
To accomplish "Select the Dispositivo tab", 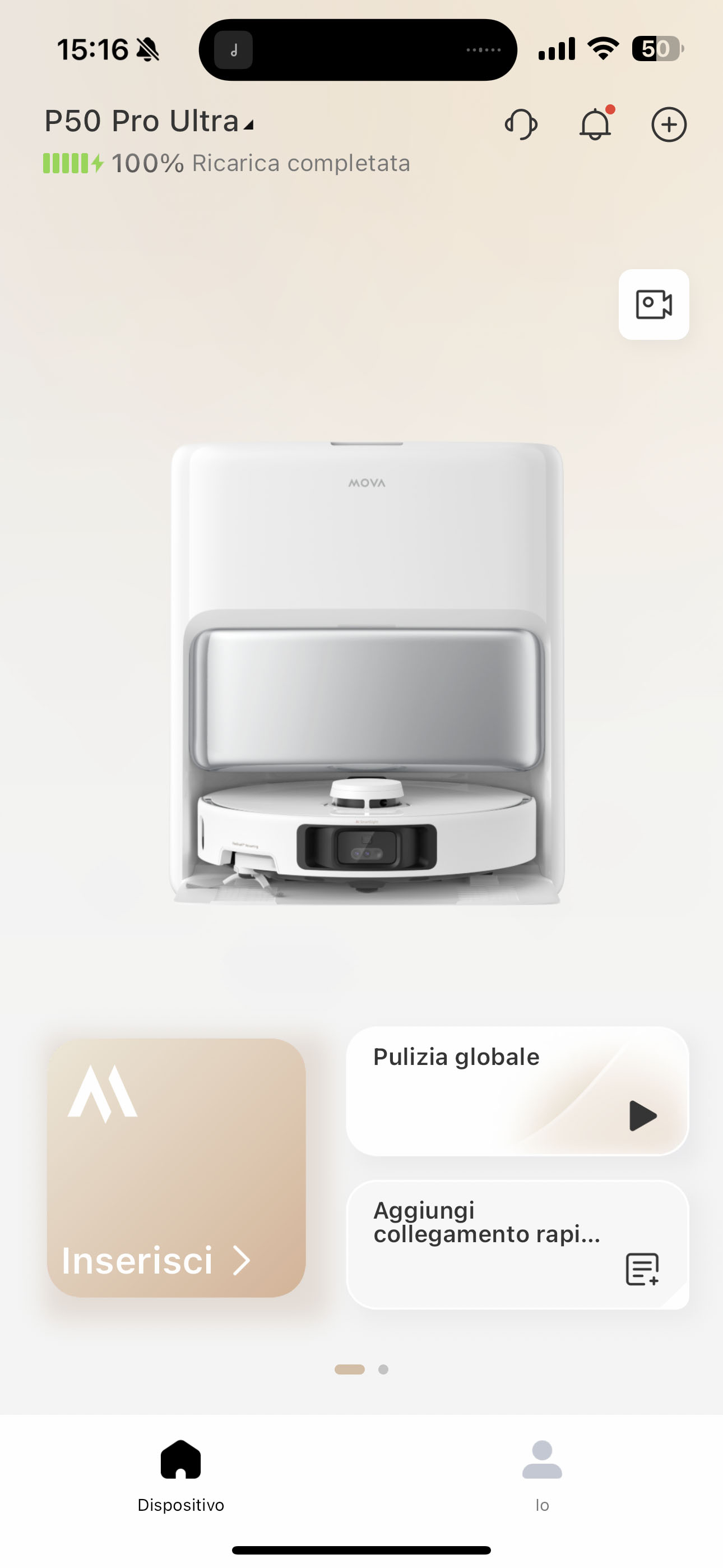I will (180, 1475).
